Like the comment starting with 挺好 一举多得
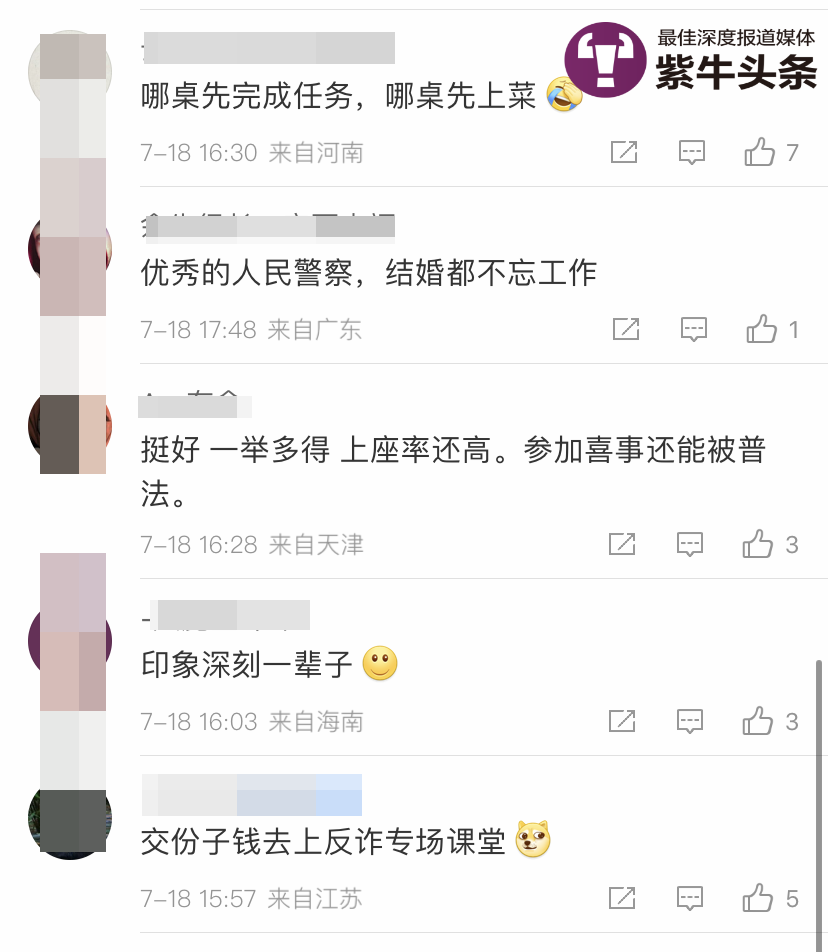This screenshot has width=828, height=952. (x=758, y=544)
